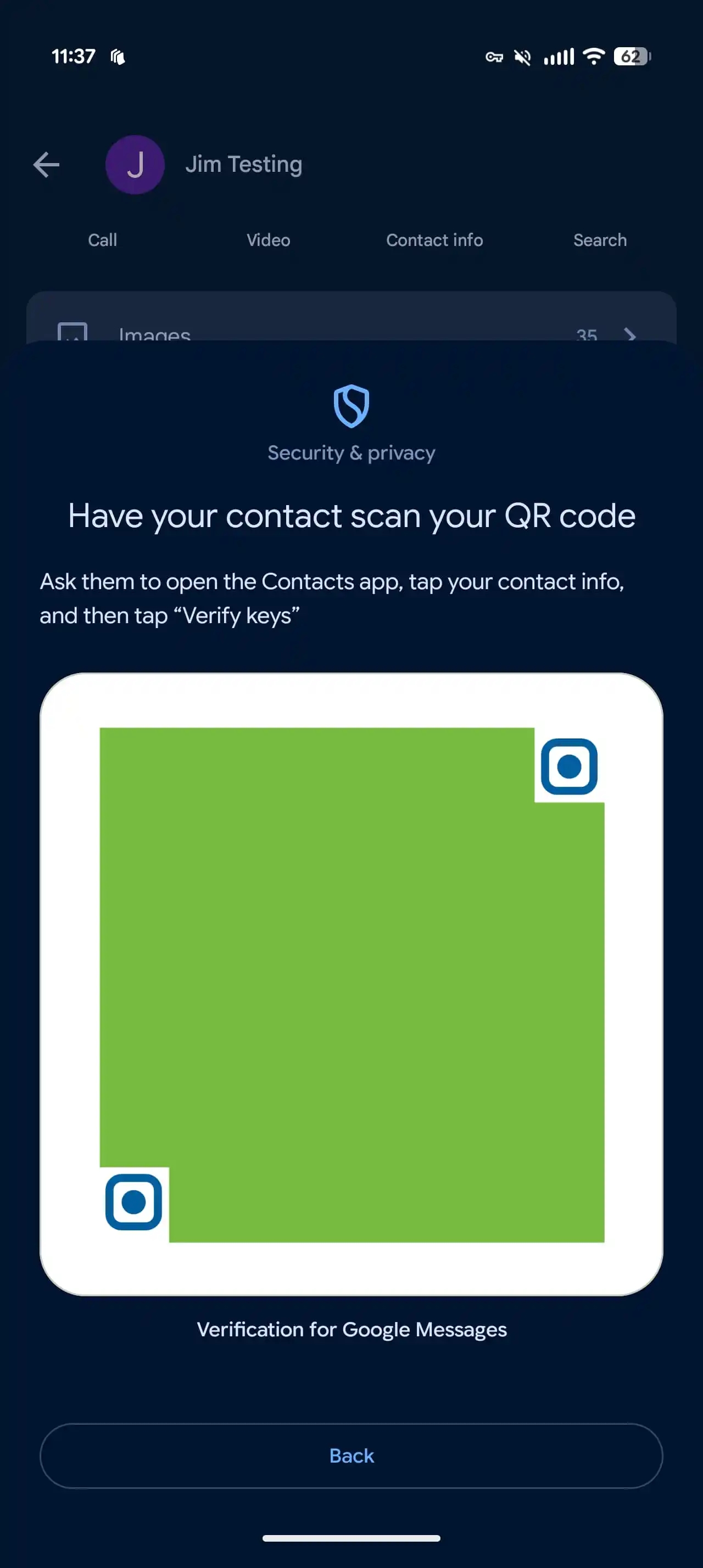Tap Jim Testing's purple avatar

tap(135, 164)
